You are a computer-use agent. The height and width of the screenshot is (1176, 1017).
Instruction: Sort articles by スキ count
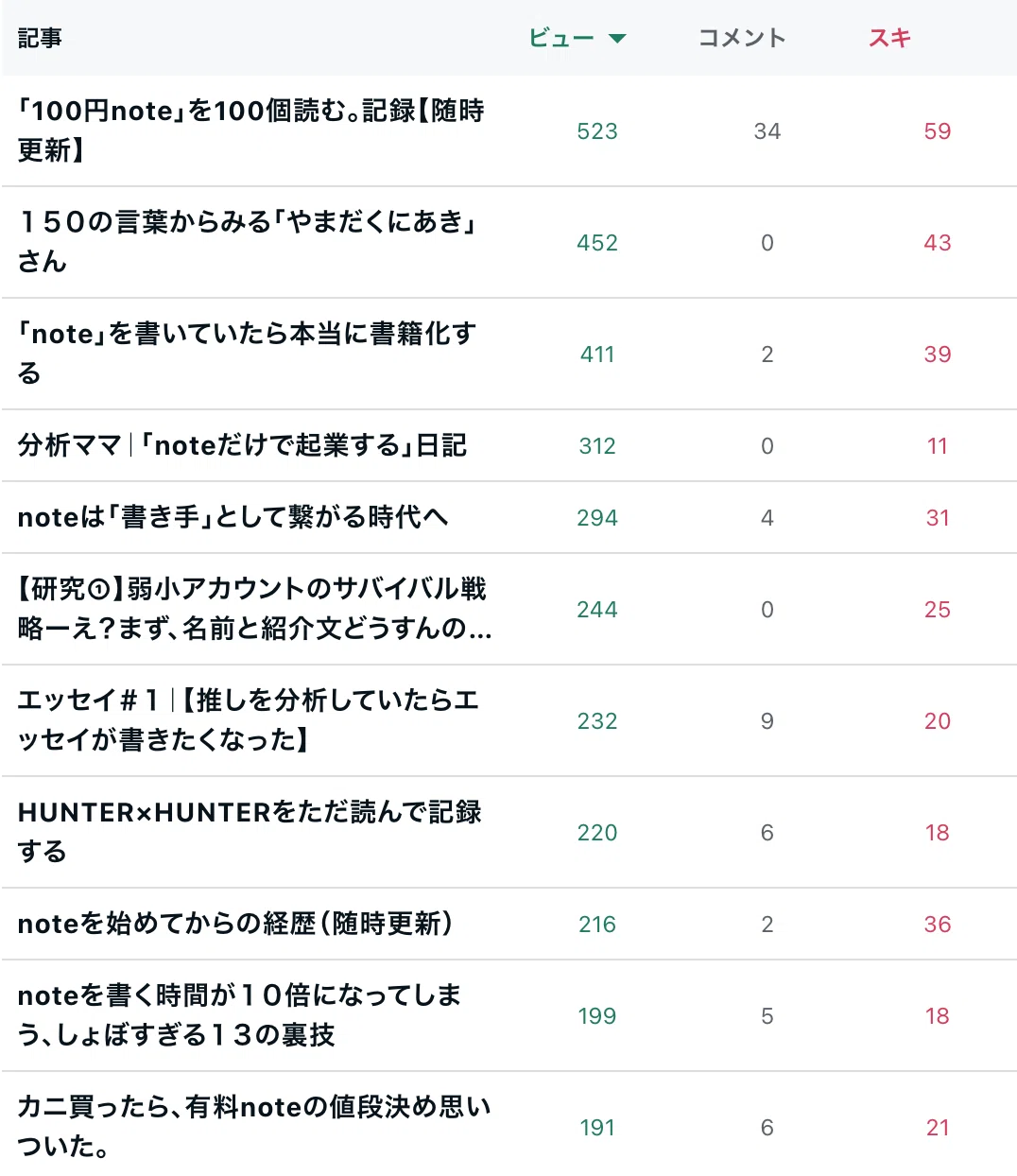tap(889, 39)
